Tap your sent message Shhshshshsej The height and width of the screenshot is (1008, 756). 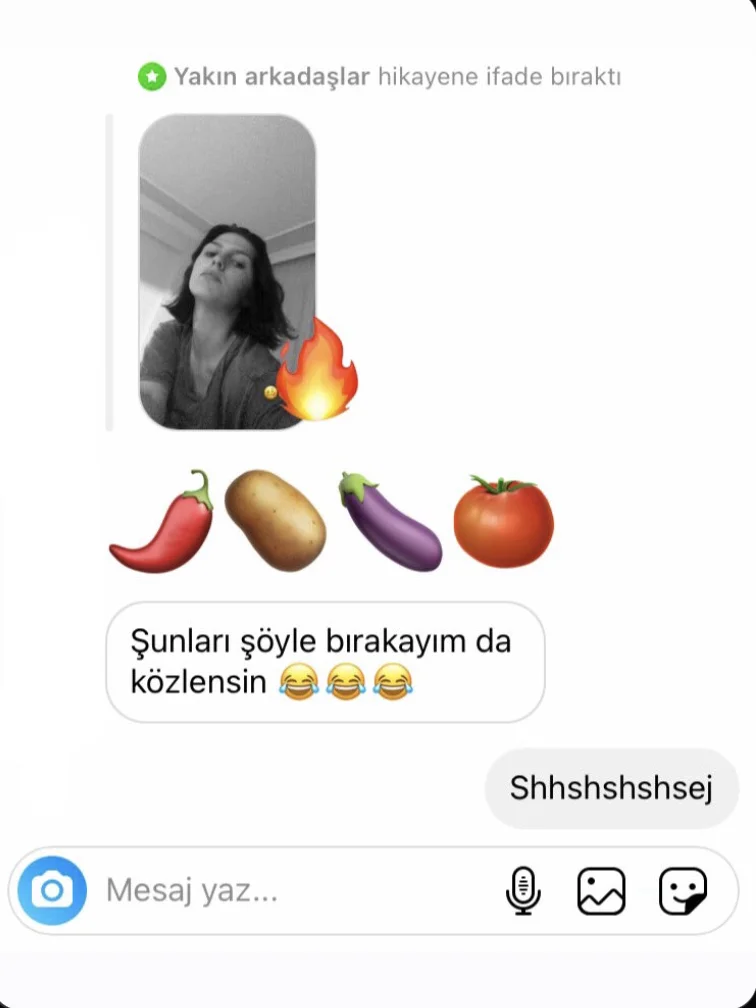[611, 788]
